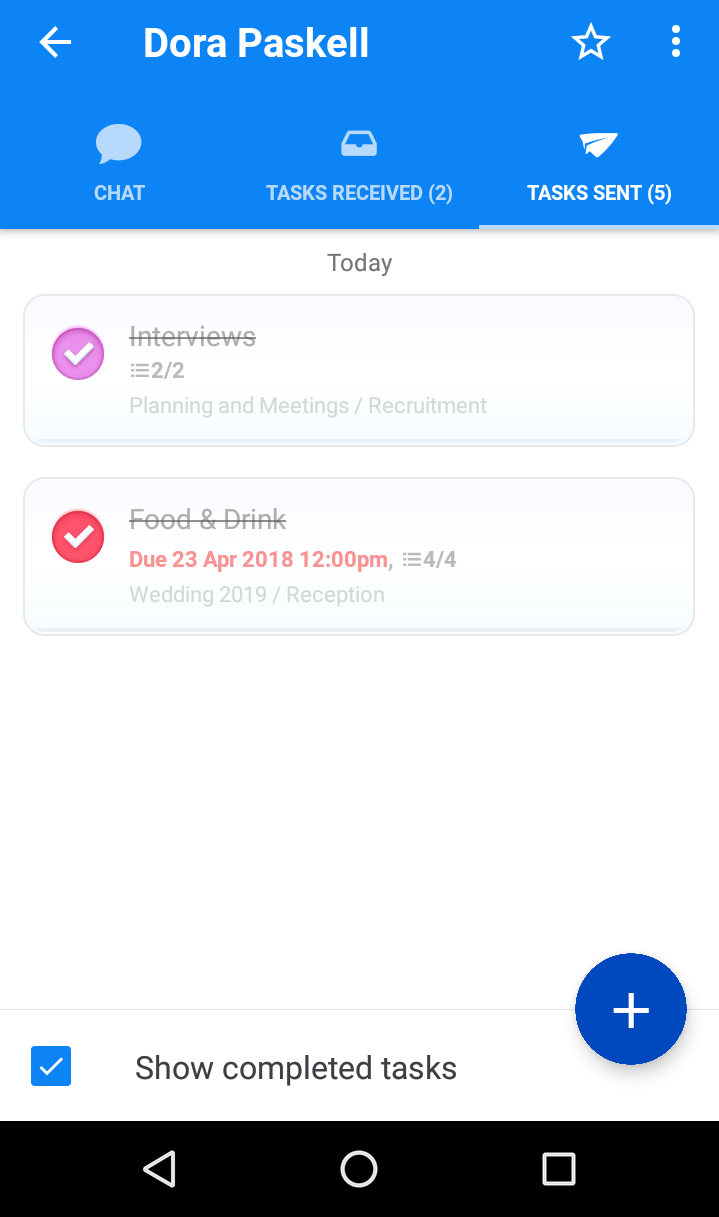Viewport: 719px width, 1217px height.
Task: Select the Tasks Sent tab
Action: [x=599, y=164]
